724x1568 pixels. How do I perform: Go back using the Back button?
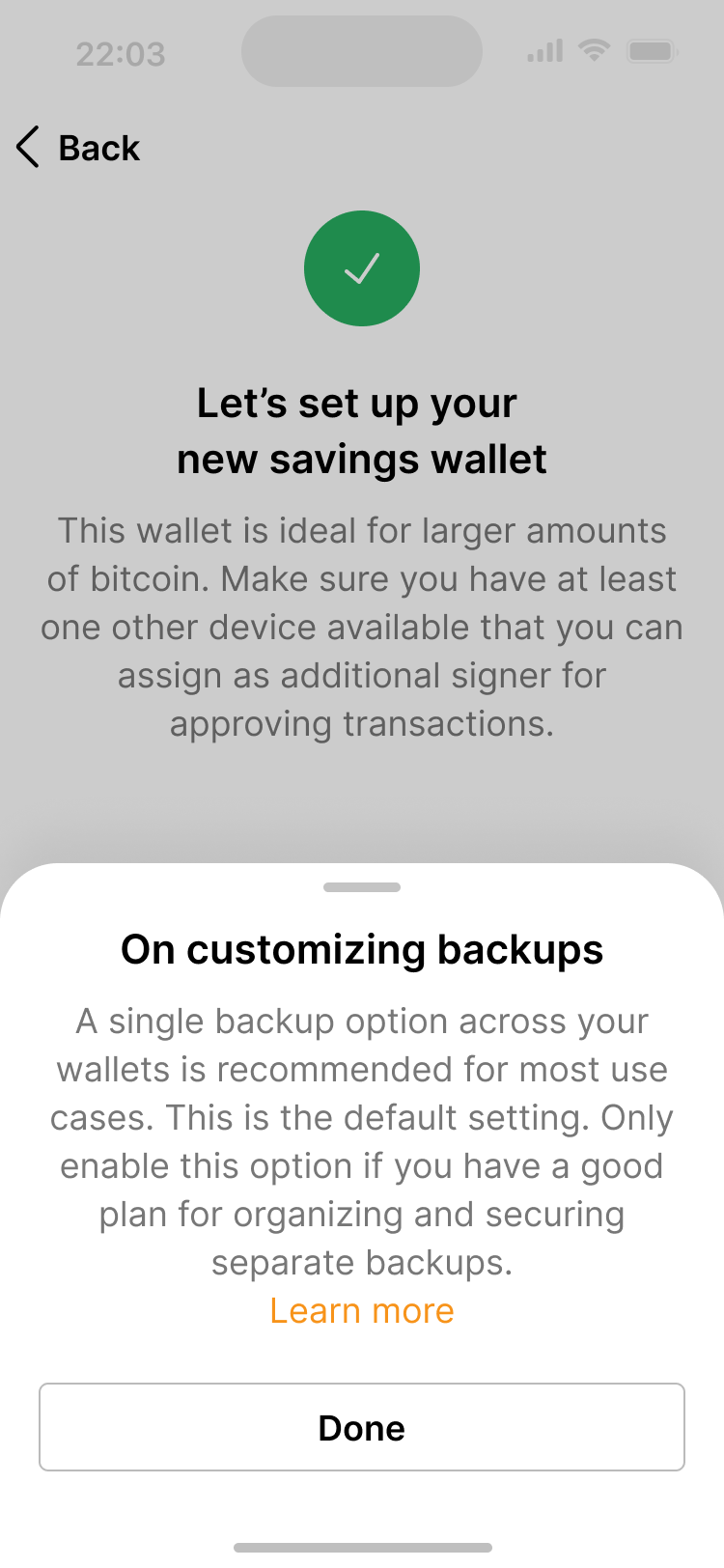pos(79,148)
